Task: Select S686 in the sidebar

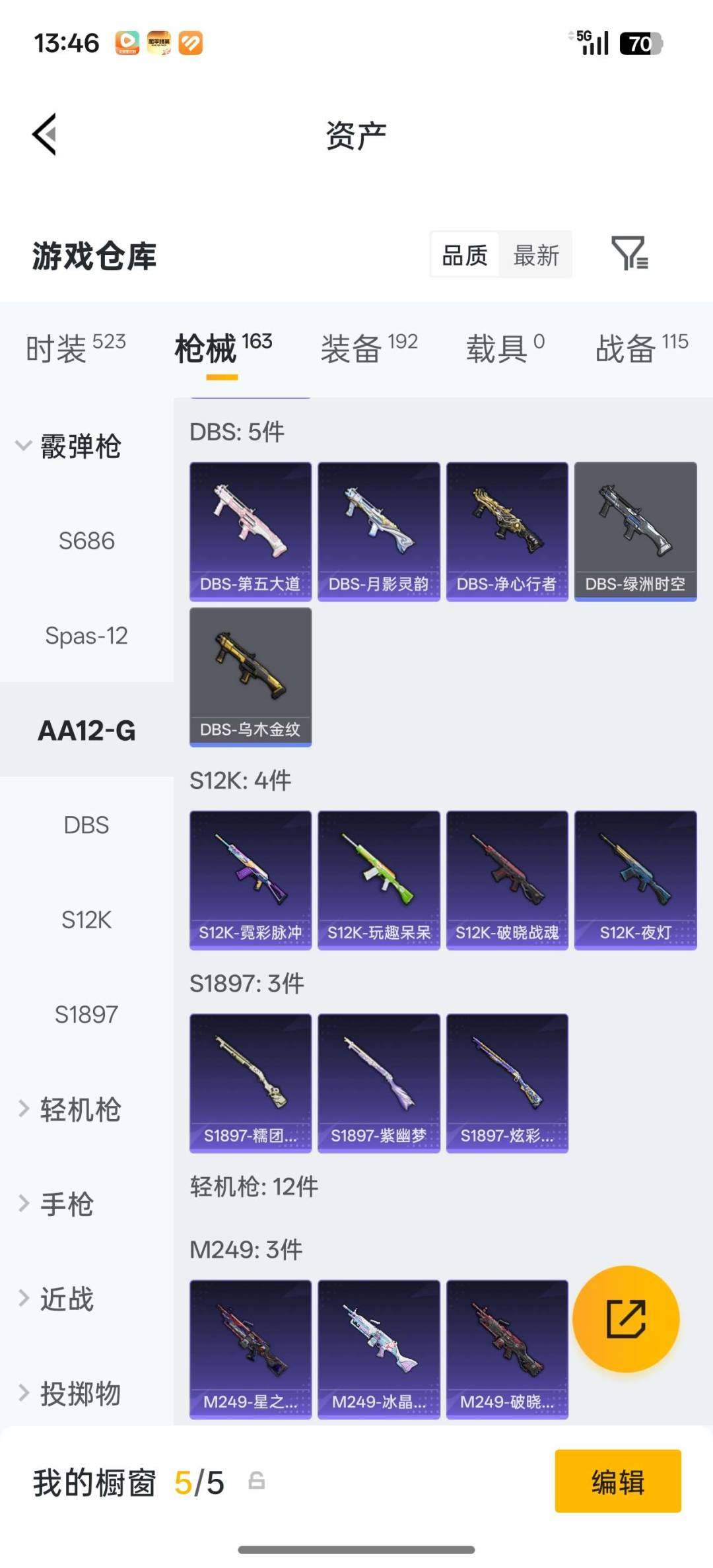Action: click(x=86, y=541)
